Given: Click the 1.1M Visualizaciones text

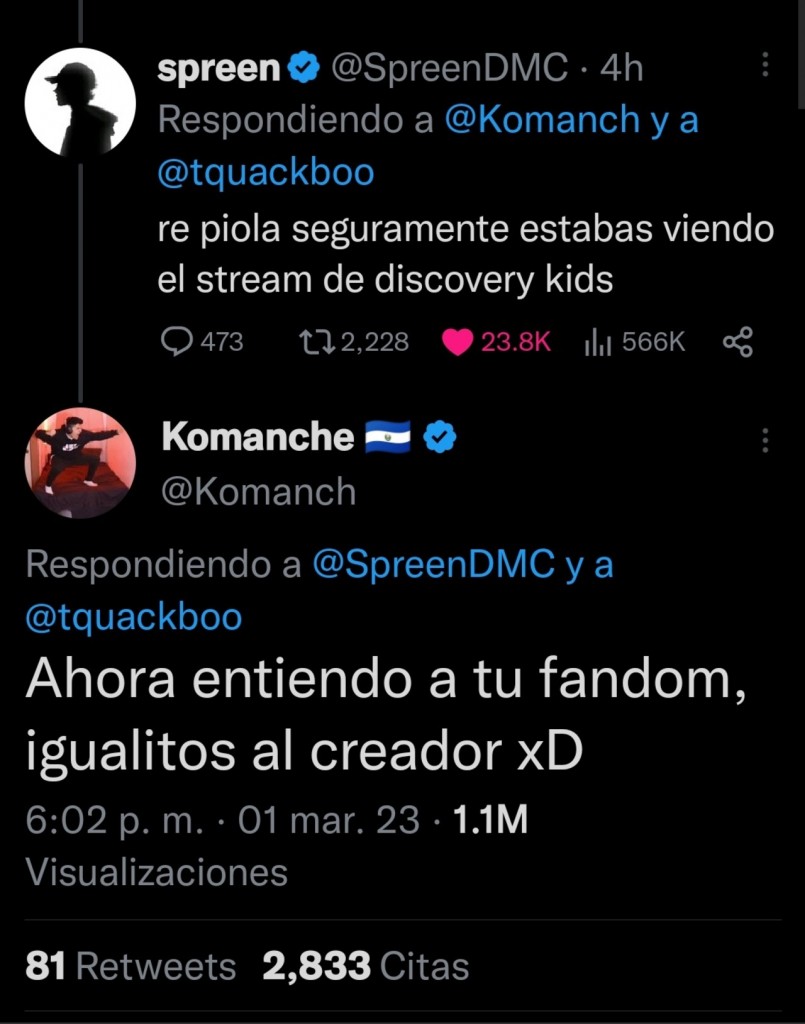Looking at the screenshot, I should (493, 820).
